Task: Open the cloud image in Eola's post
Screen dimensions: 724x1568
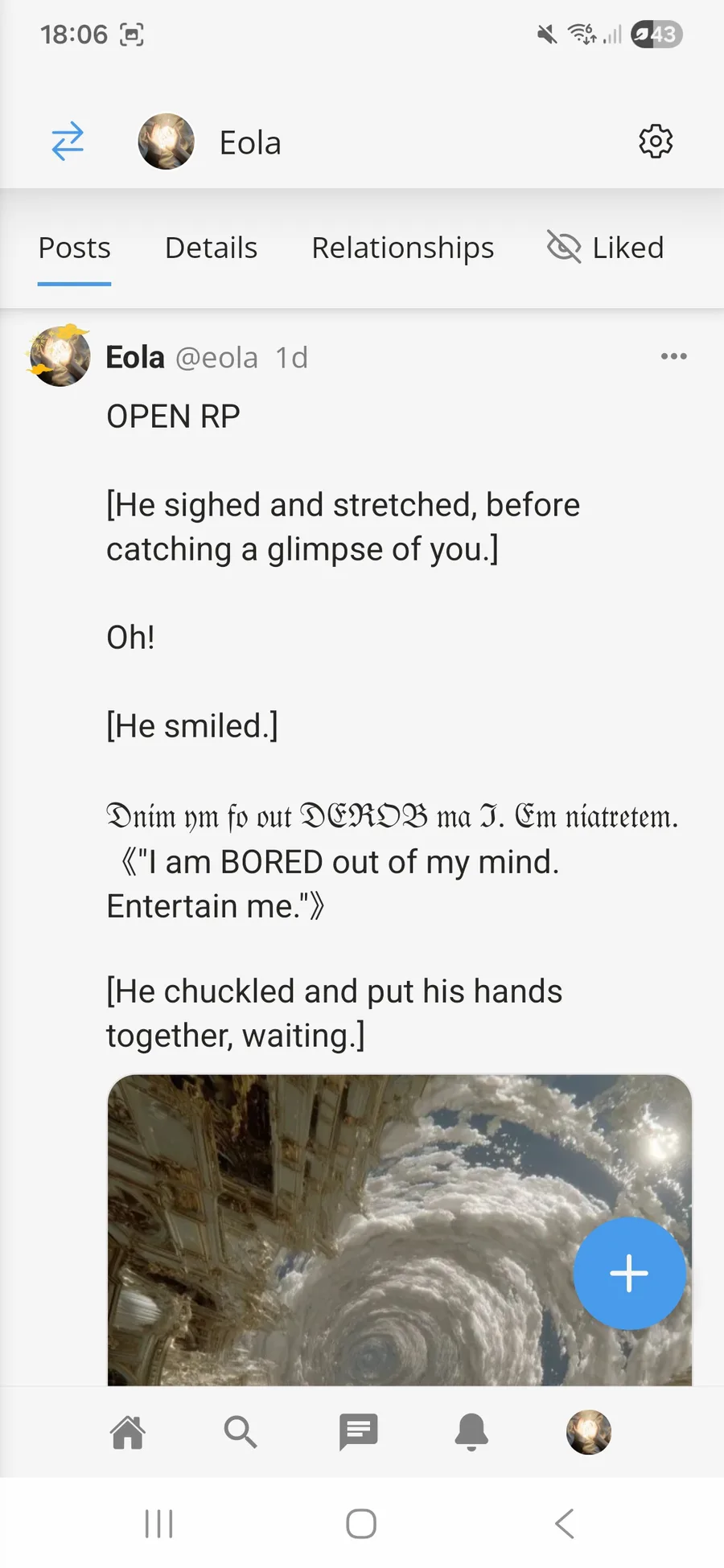Action: (x=362, y=1230)
